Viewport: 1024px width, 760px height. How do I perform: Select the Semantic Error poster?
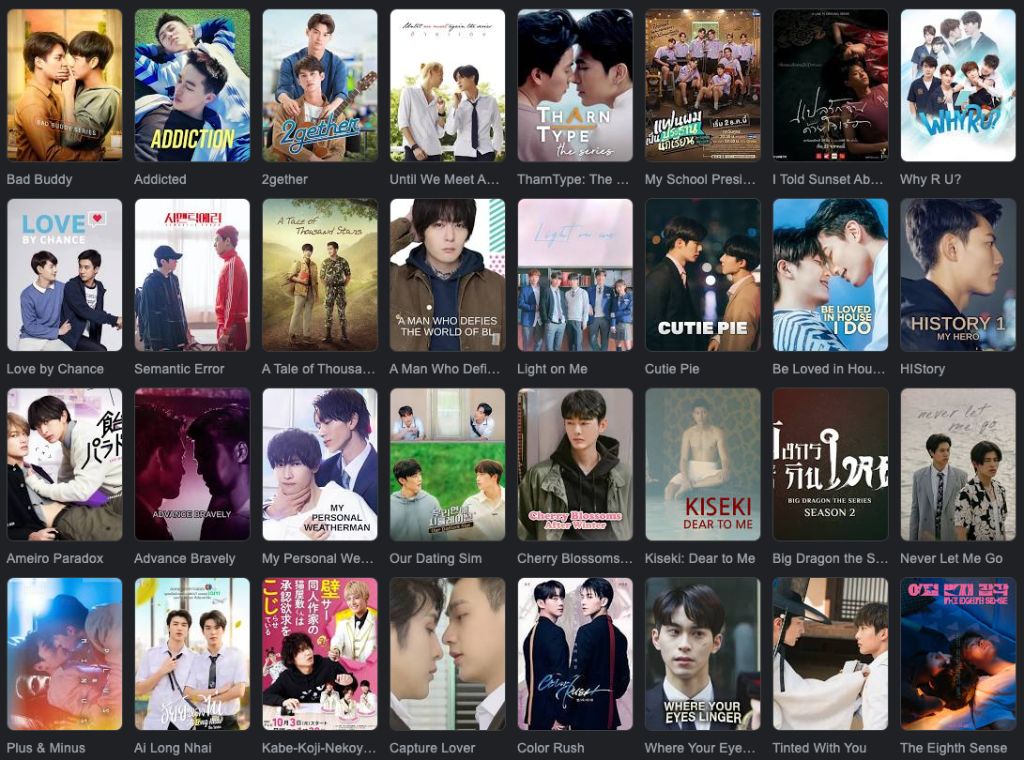pos(192,275)
